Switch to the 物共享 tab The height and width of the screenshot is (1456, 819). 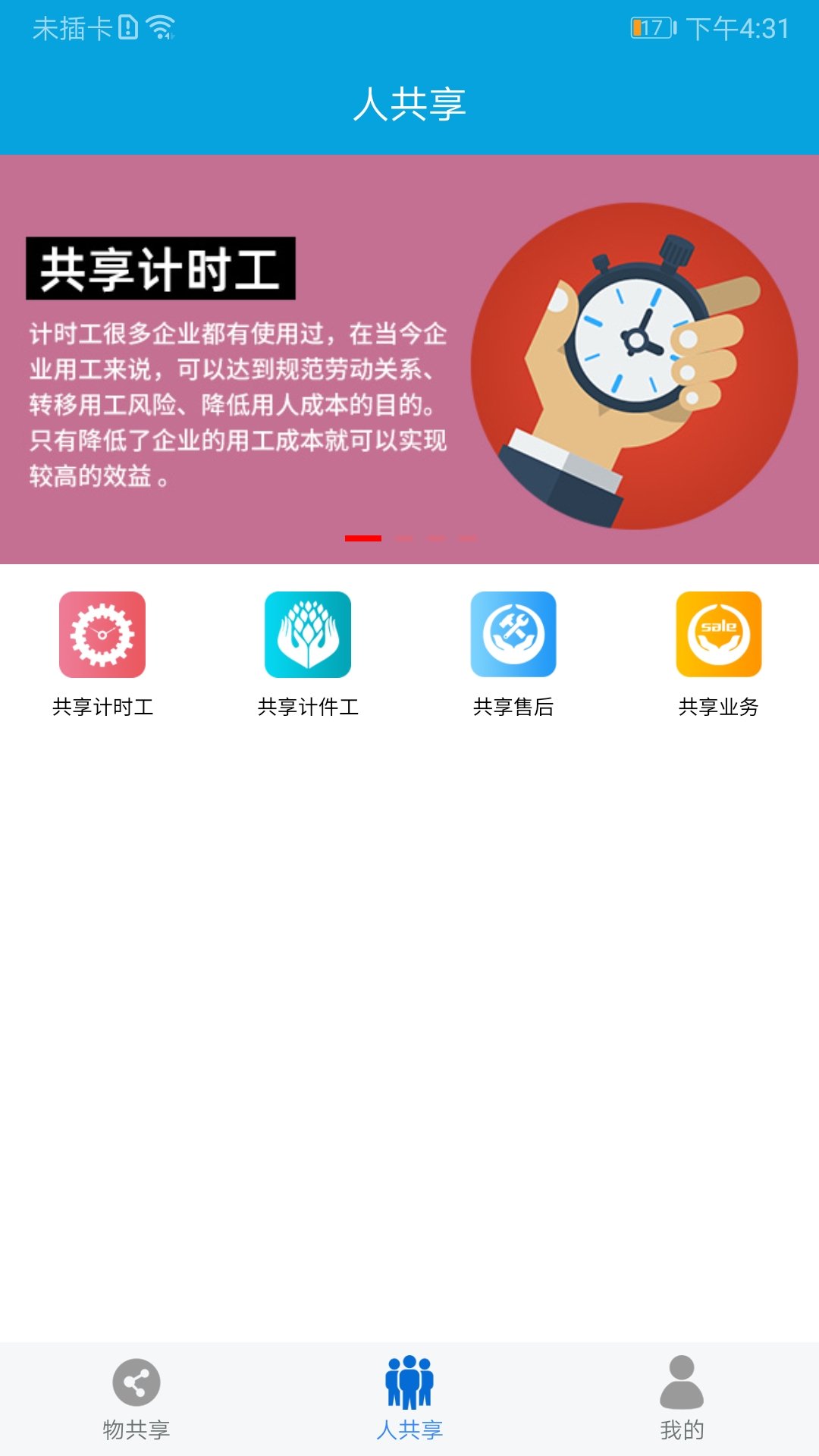pyautogui.click(x=136, y=1399)
